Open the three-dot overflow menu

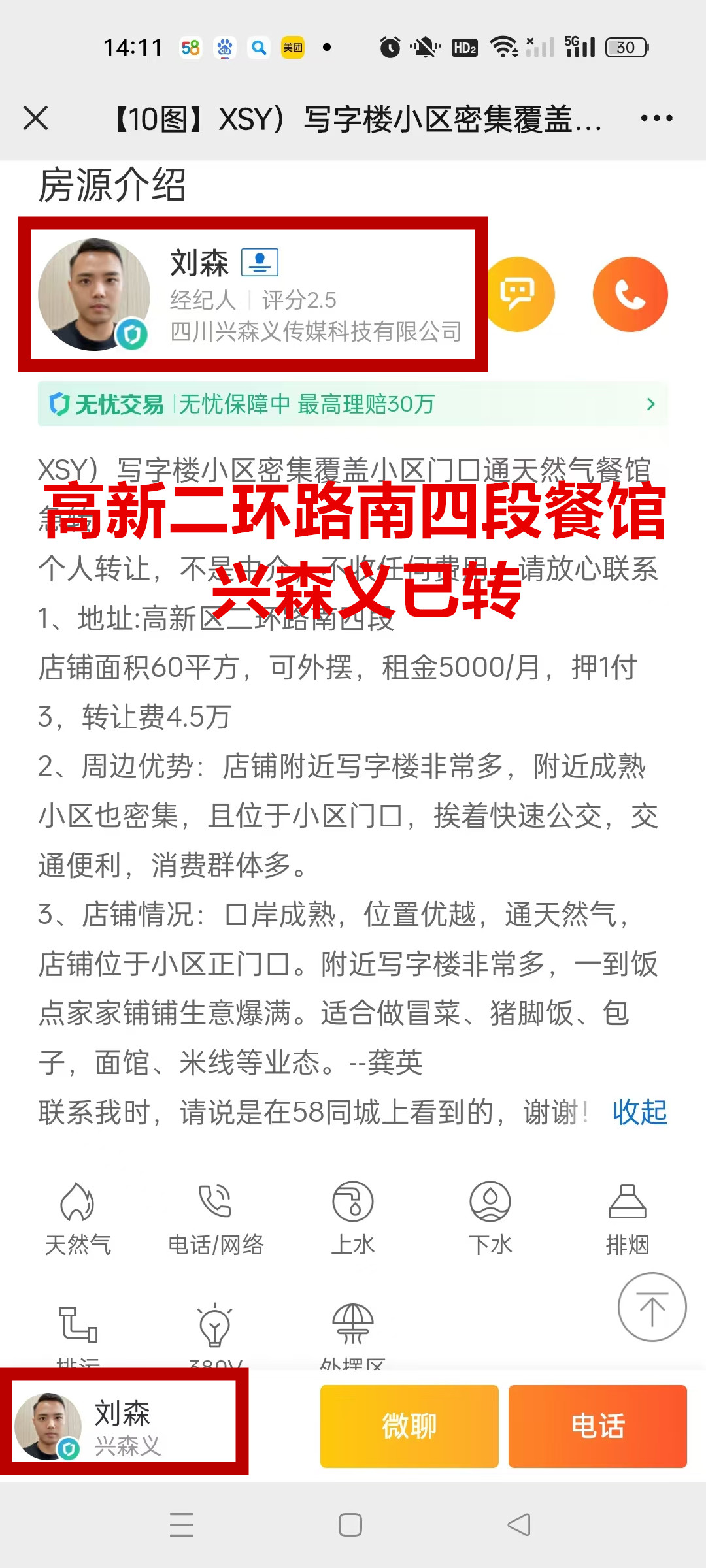coord(656,118)
